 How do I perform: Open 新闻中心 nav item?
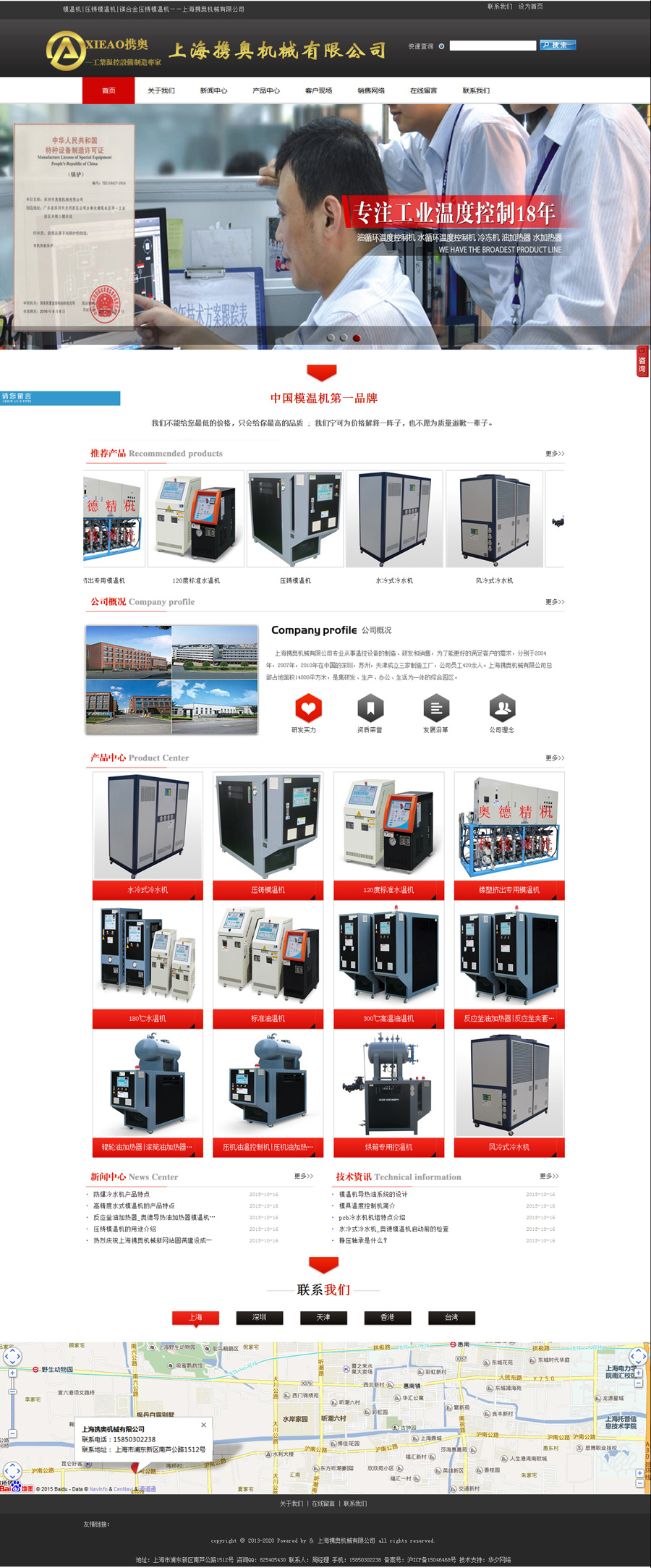213,91
